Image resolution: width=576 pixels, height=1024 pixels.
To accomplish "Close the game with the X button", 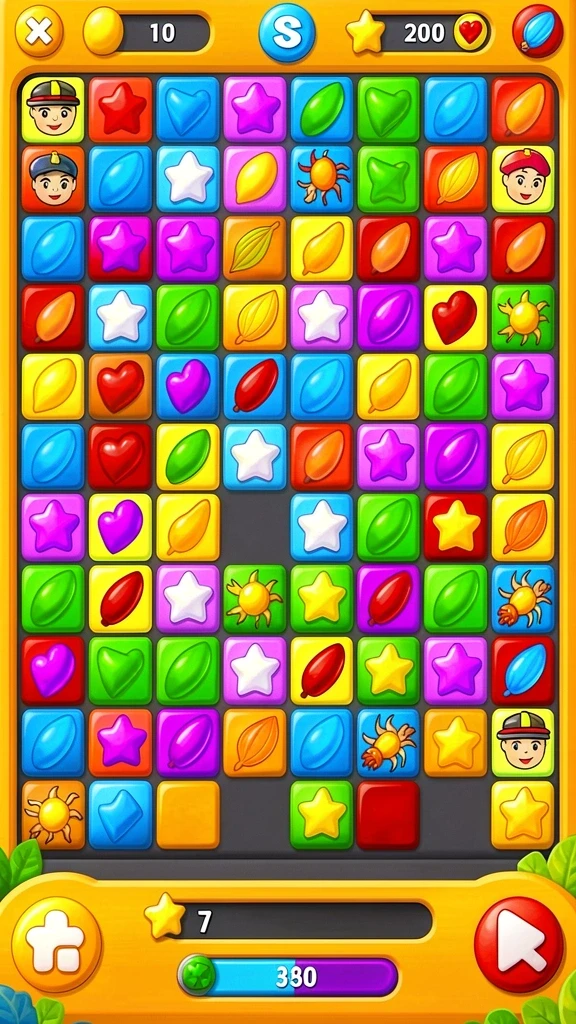I will click(39, 31).
